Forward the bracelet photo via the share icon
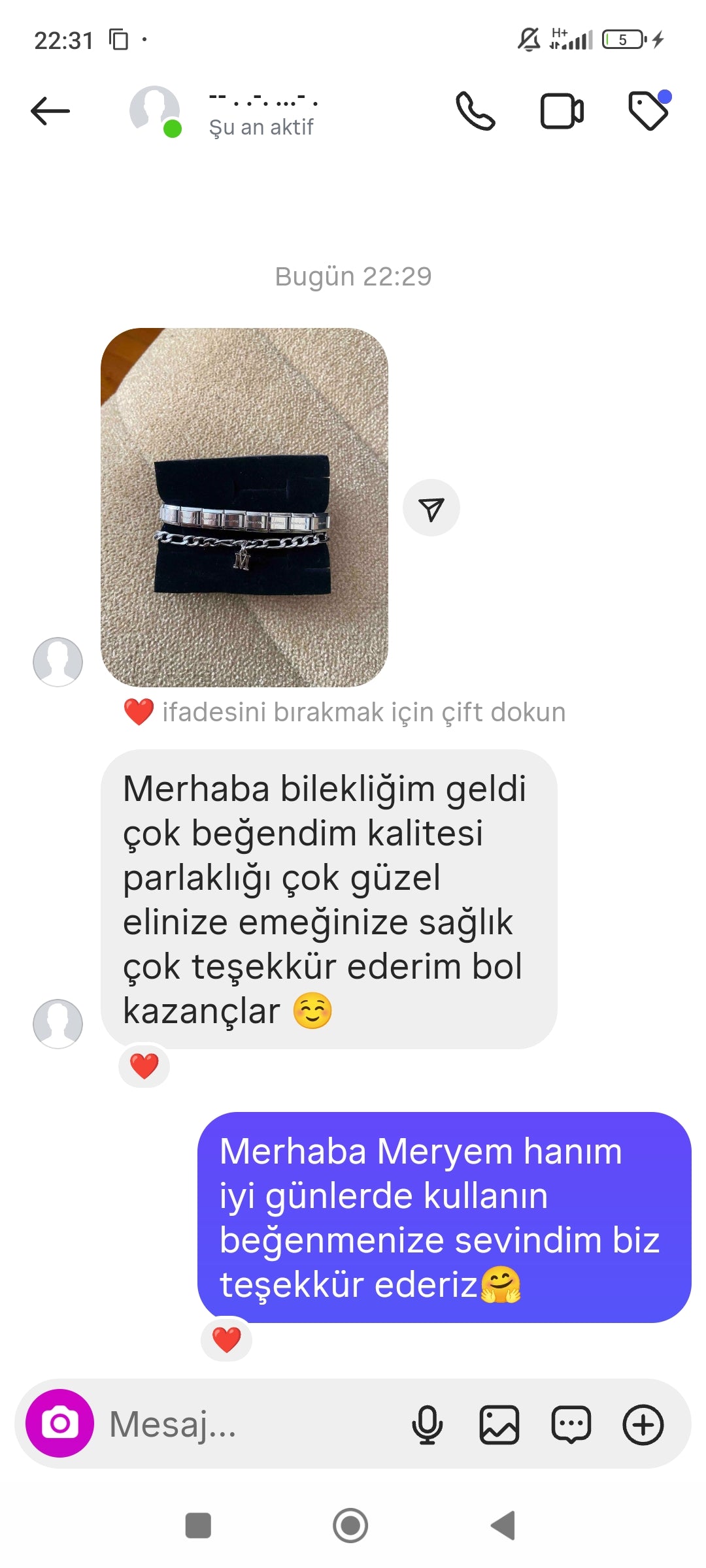Image resolution: width=706 pixels, height=1568 pixels. point(431,508)
